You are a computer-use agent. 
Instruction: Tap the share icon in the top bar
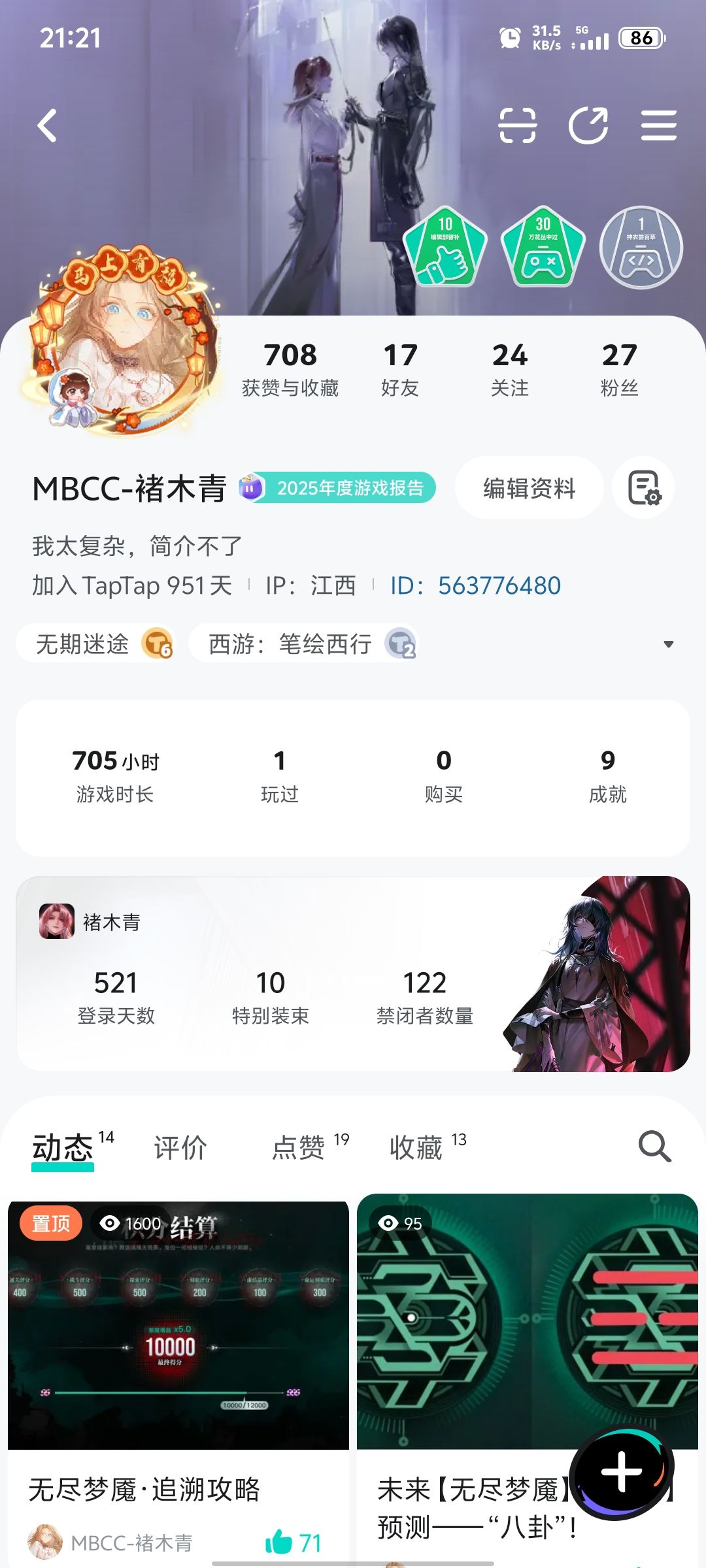coord(588,125)
